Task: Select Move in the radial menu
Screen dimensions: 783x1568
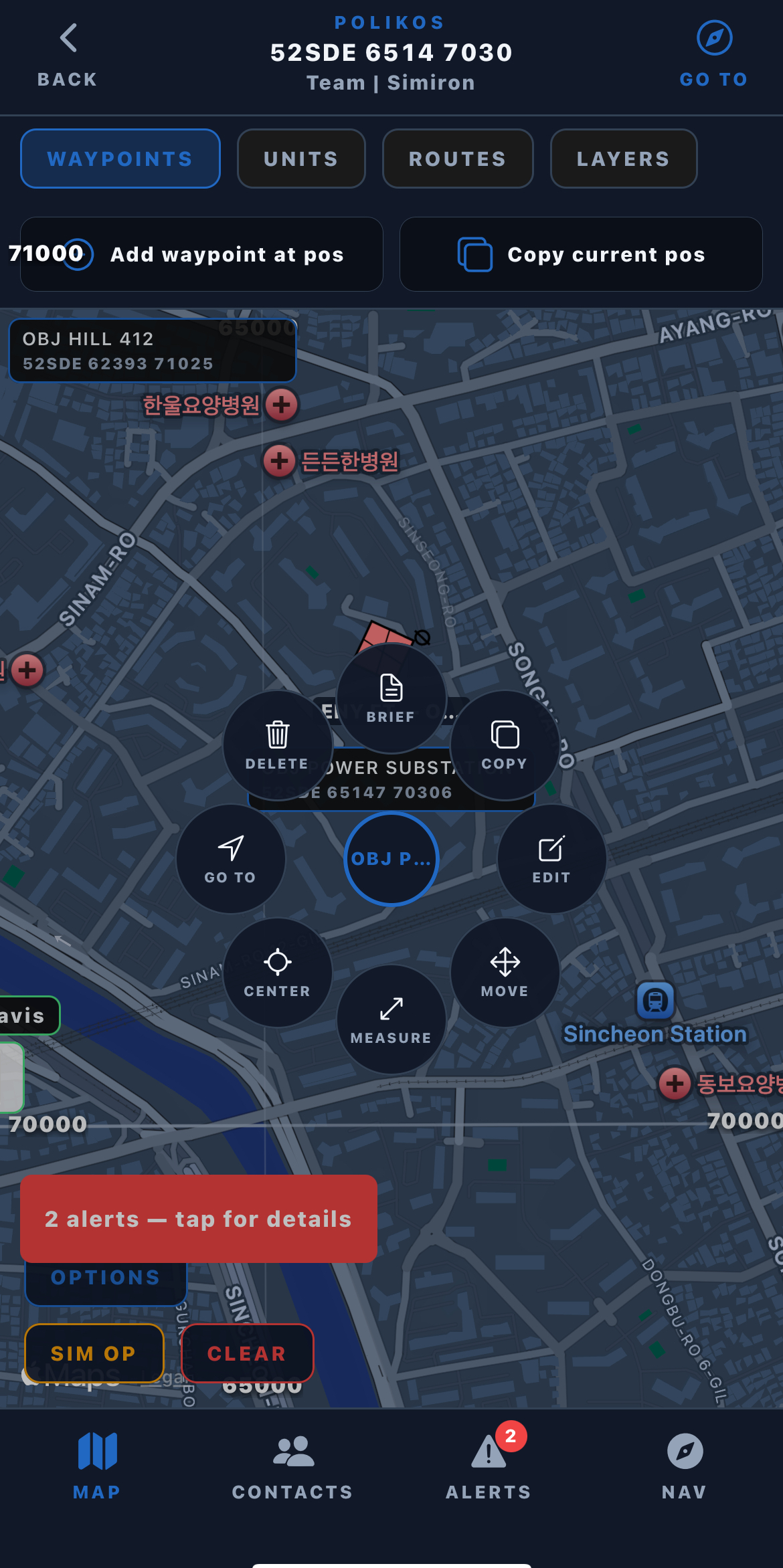Action: tap(505, 973)
